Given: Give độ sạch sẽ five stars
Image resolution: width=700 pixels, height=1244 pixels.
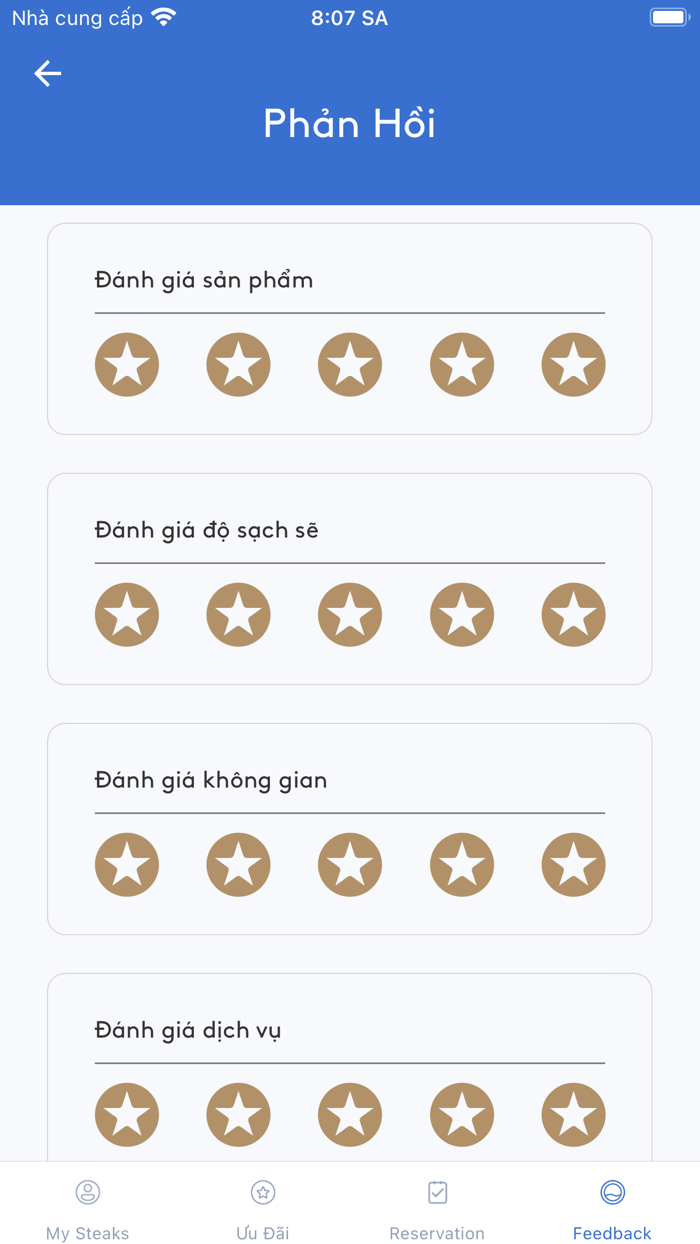Looking at the screenshot, I should pyautogui.click(x=573, y=615).
